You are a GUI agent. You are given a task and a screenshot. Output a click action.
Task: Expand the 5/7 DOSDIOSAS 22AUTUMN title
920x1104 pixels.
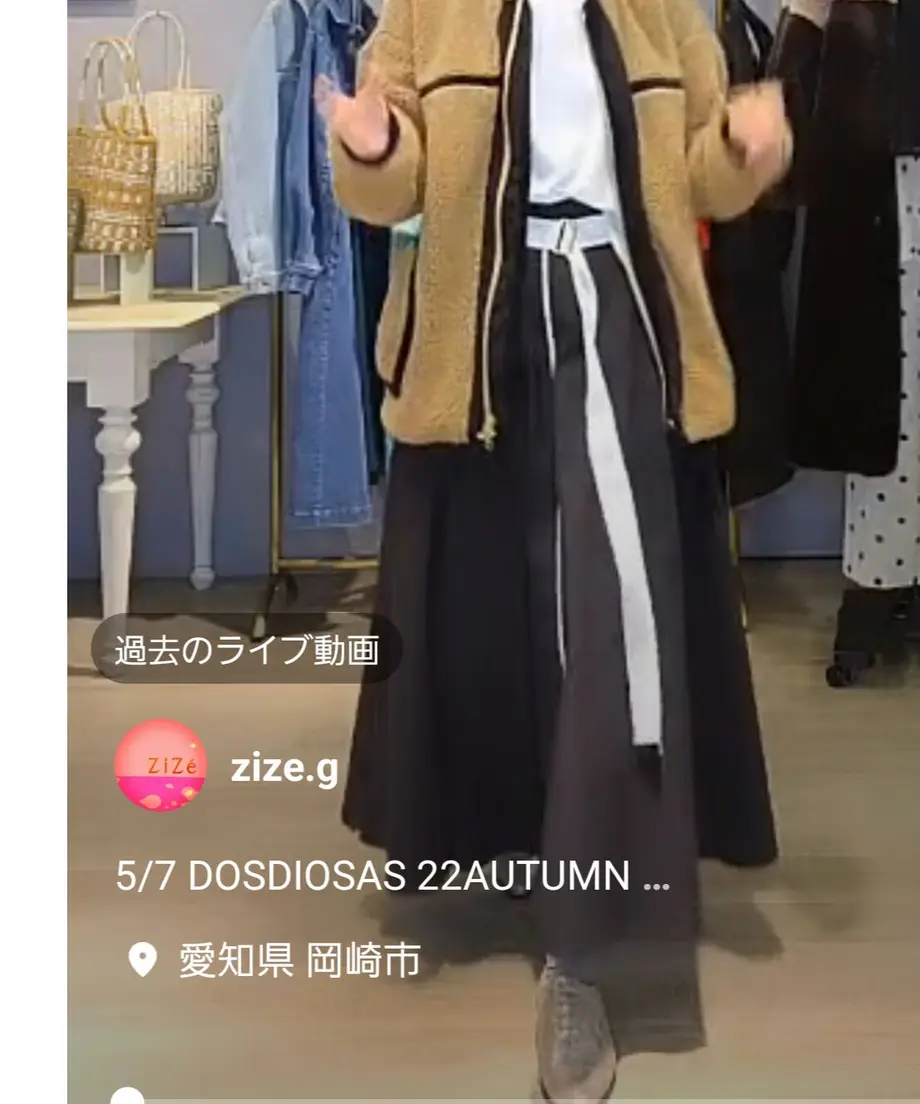pos(392,876)
